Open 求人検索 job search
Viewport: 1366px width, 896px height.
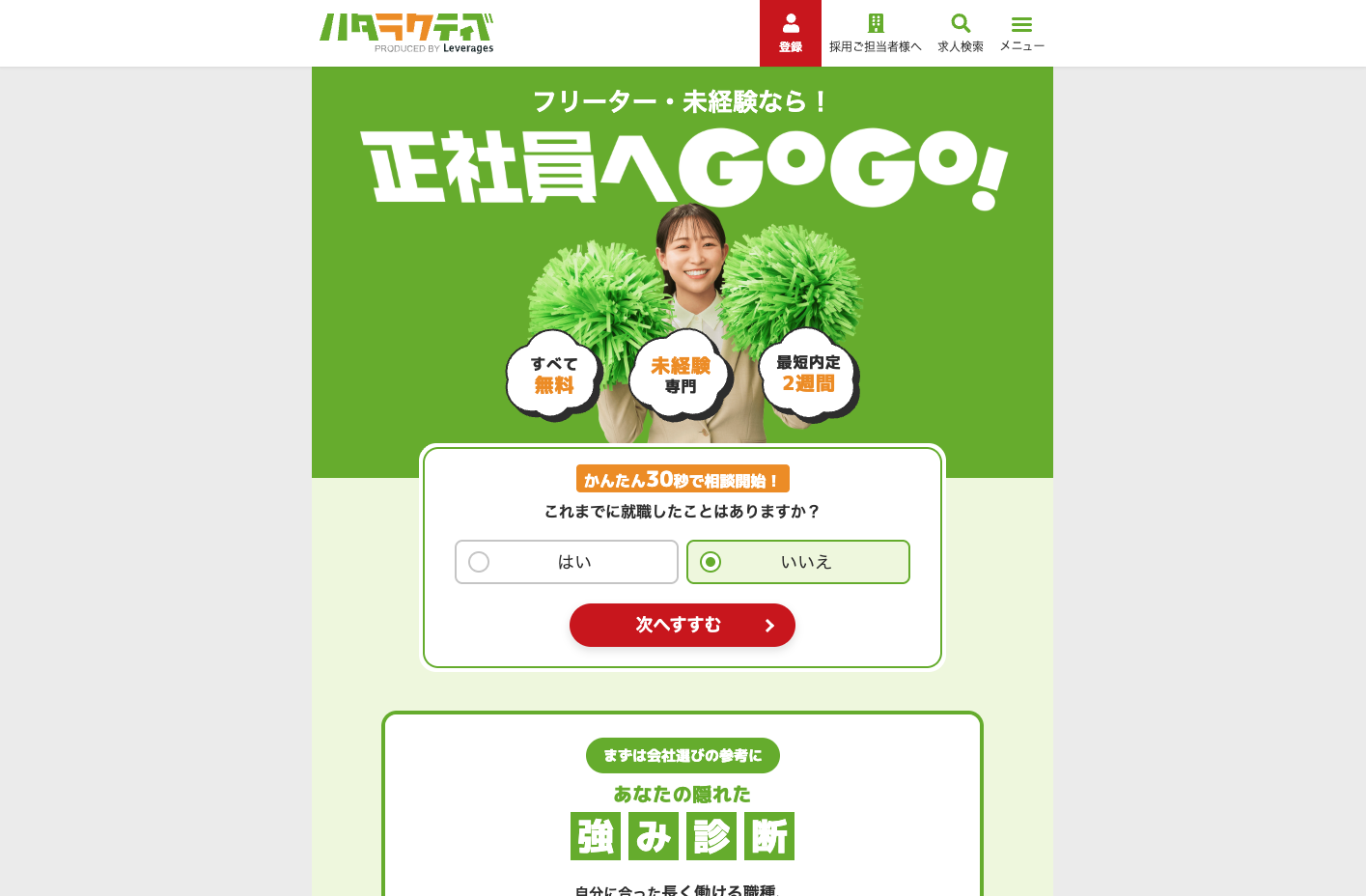(x=960, y=33)
